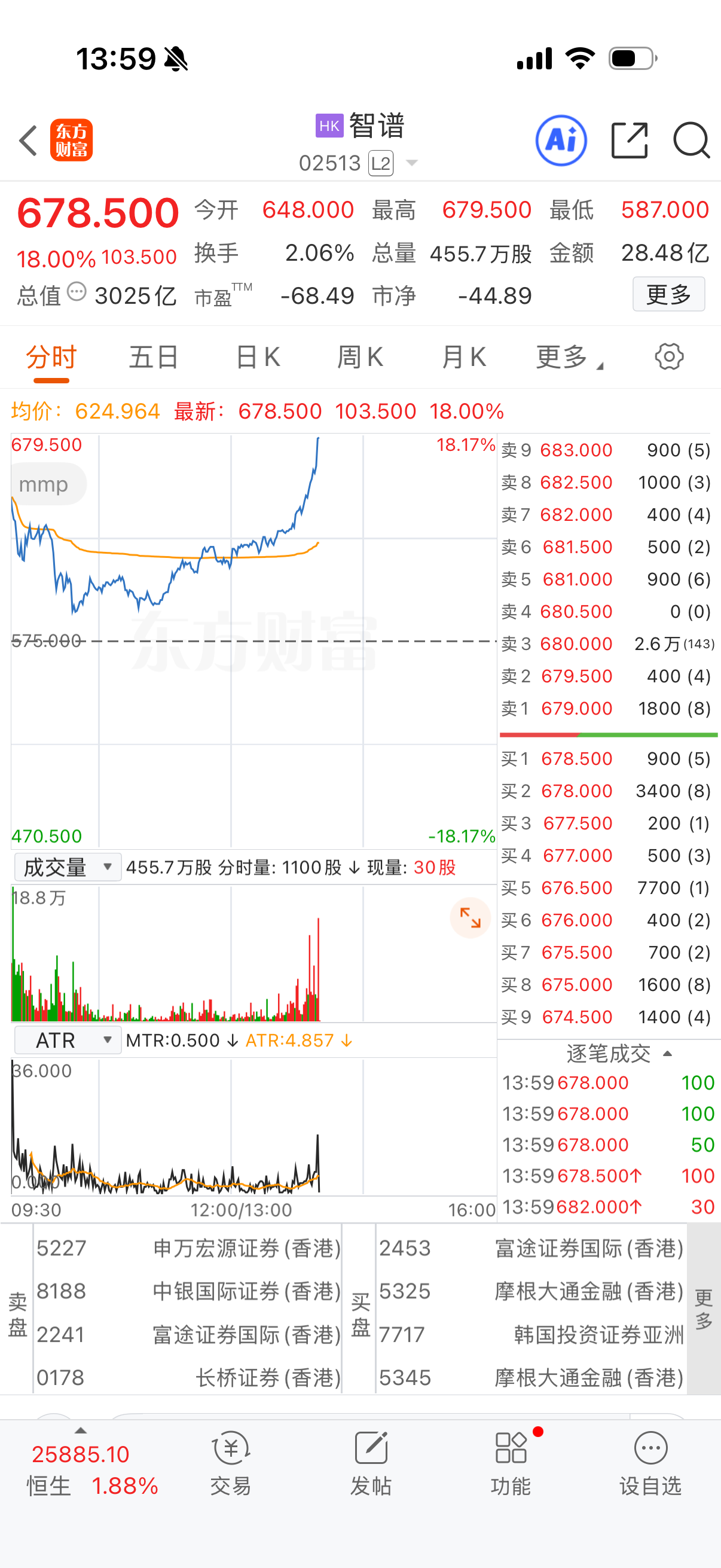This screenshot has width=721, height=1568.
Task: Select the 周K chart tab
Action: point(360,357)
